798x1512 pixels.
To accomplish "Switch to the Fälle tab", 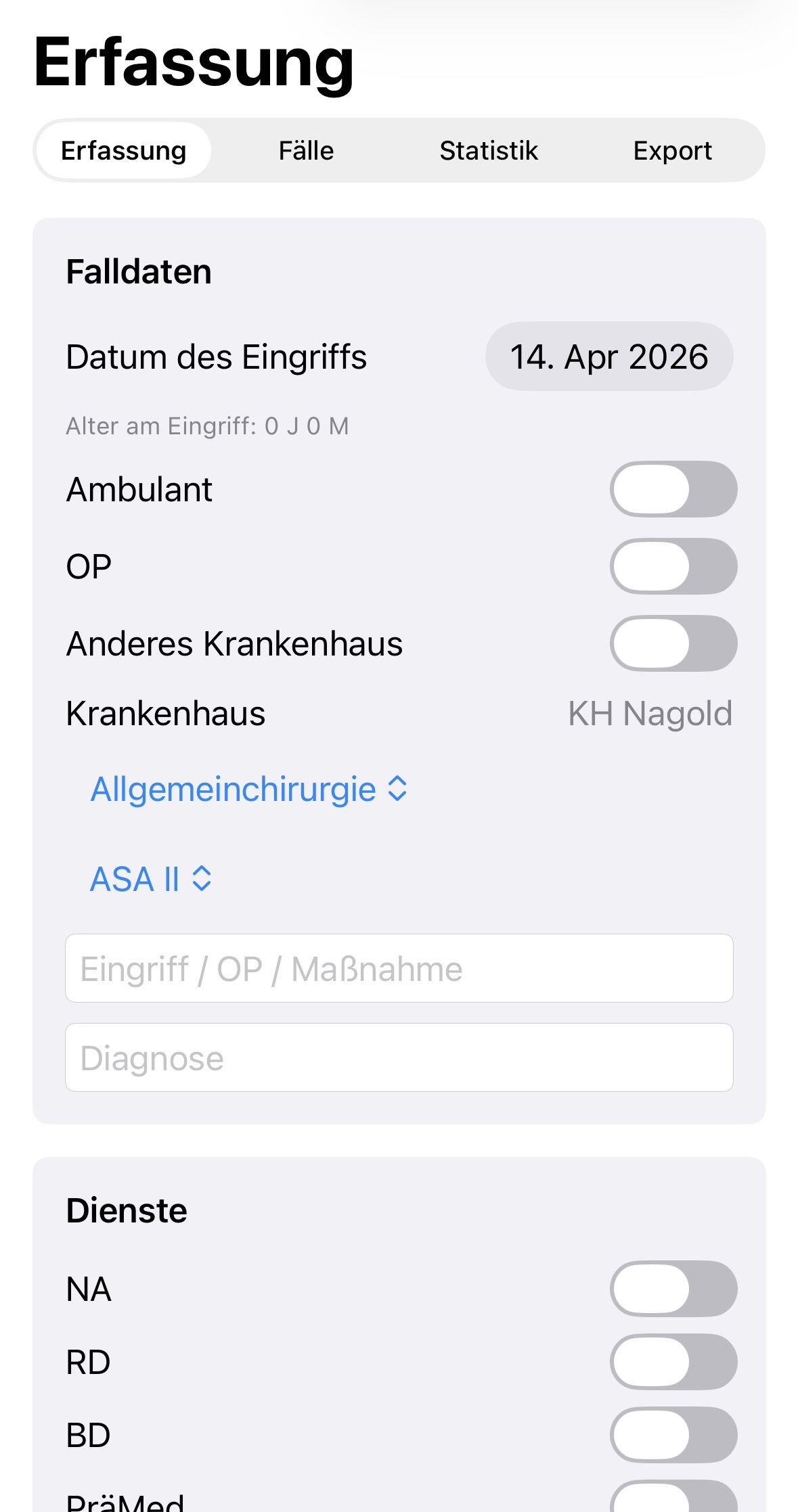I will pos(306,150).
